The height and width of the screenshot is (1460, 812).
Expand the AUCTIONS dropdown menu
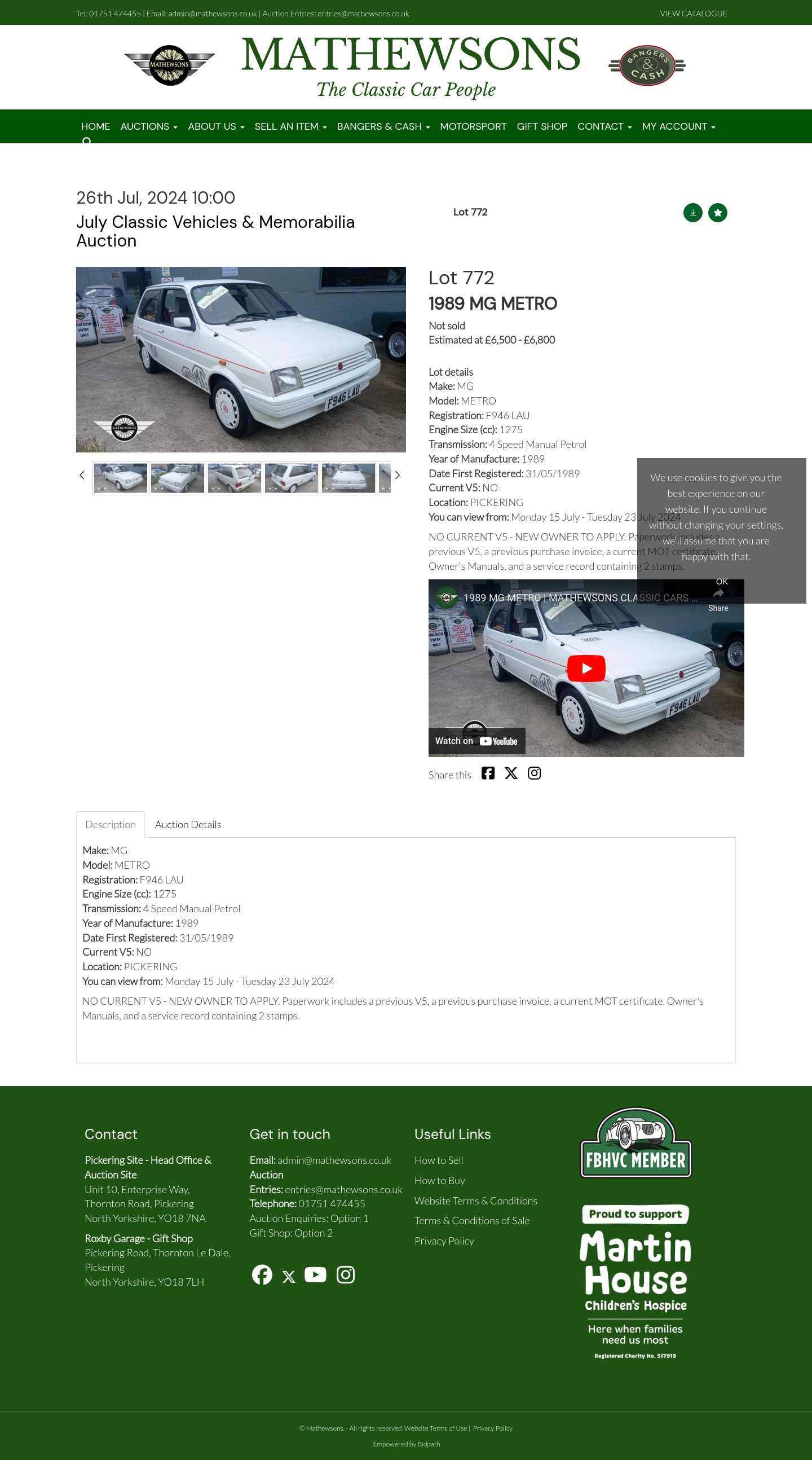(148, 126)
